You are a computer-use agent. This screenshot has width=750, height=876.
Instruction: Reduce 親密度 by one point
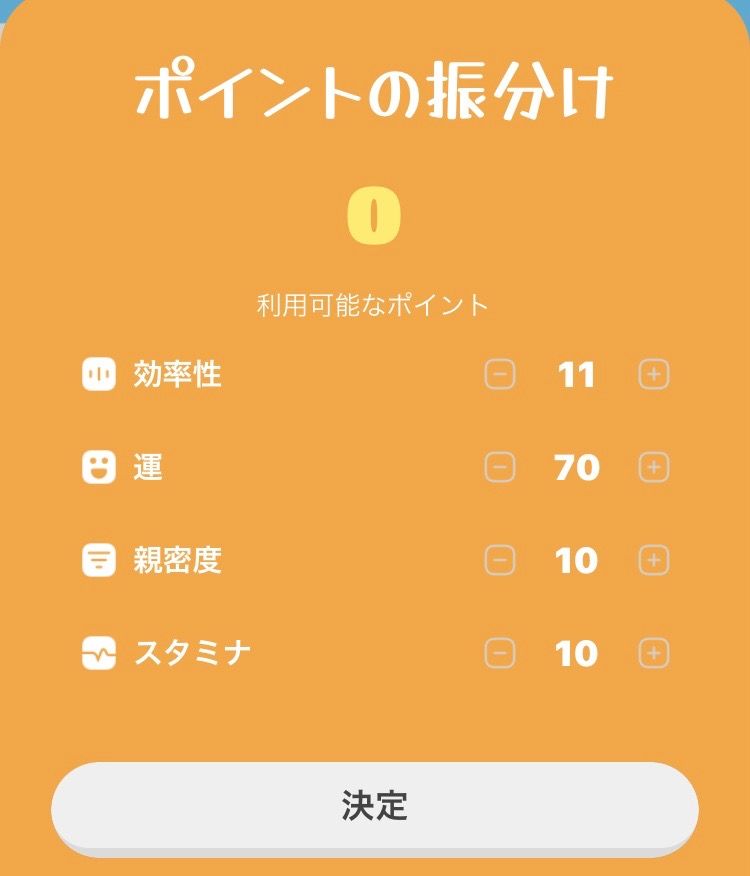click(500, 560)
